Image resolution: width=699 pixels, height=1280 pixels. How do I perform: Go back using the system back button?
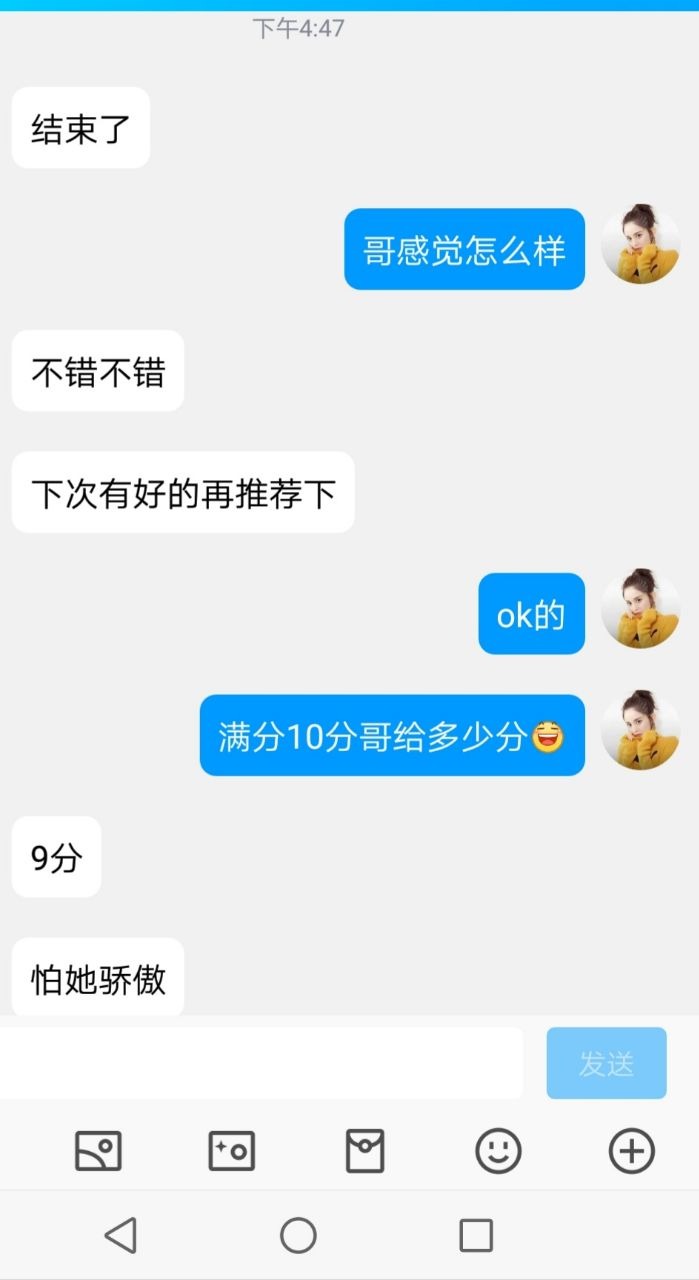click(x=120, y=1235)
